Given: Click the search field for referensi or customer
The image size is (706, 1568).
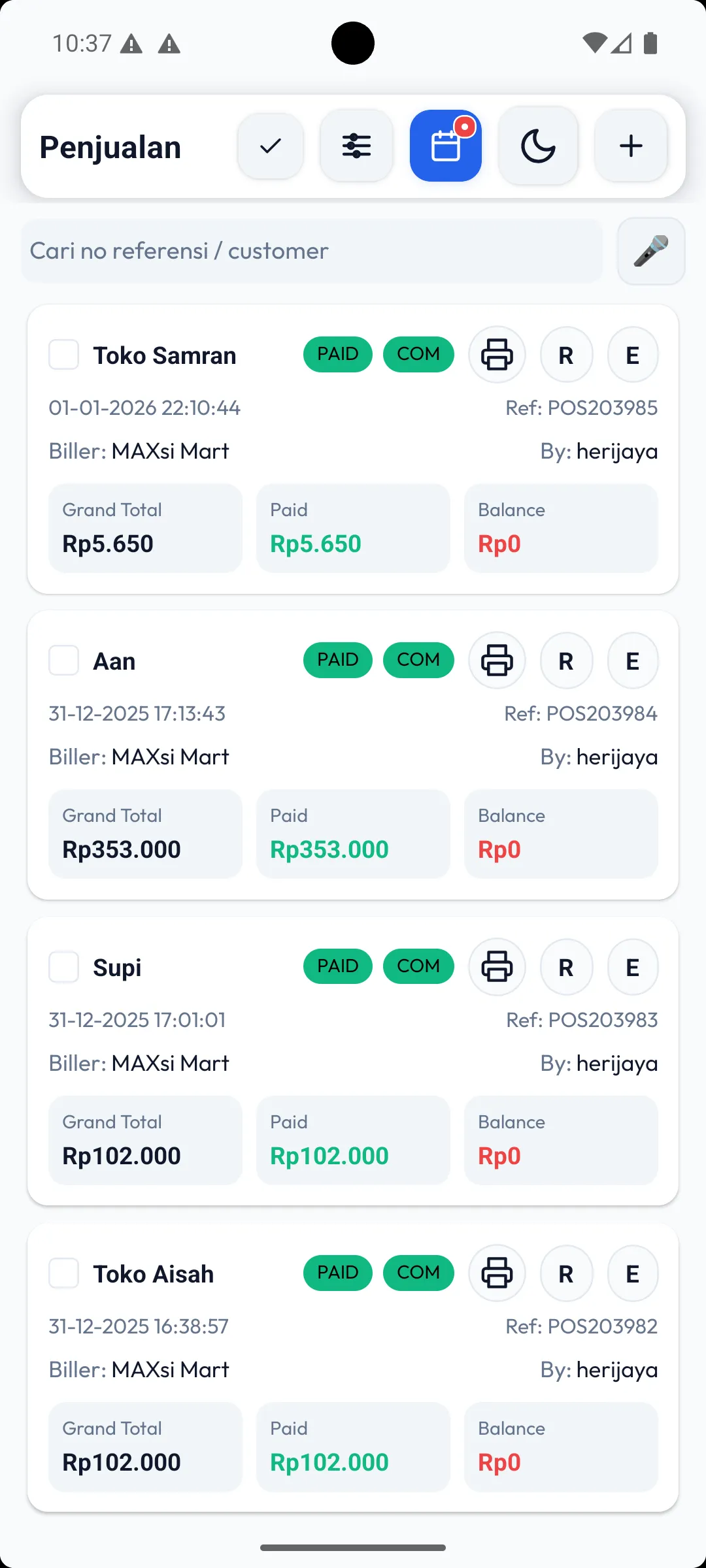Looking at the screenshot, I should pyautogui.click(x=311, y=251).
